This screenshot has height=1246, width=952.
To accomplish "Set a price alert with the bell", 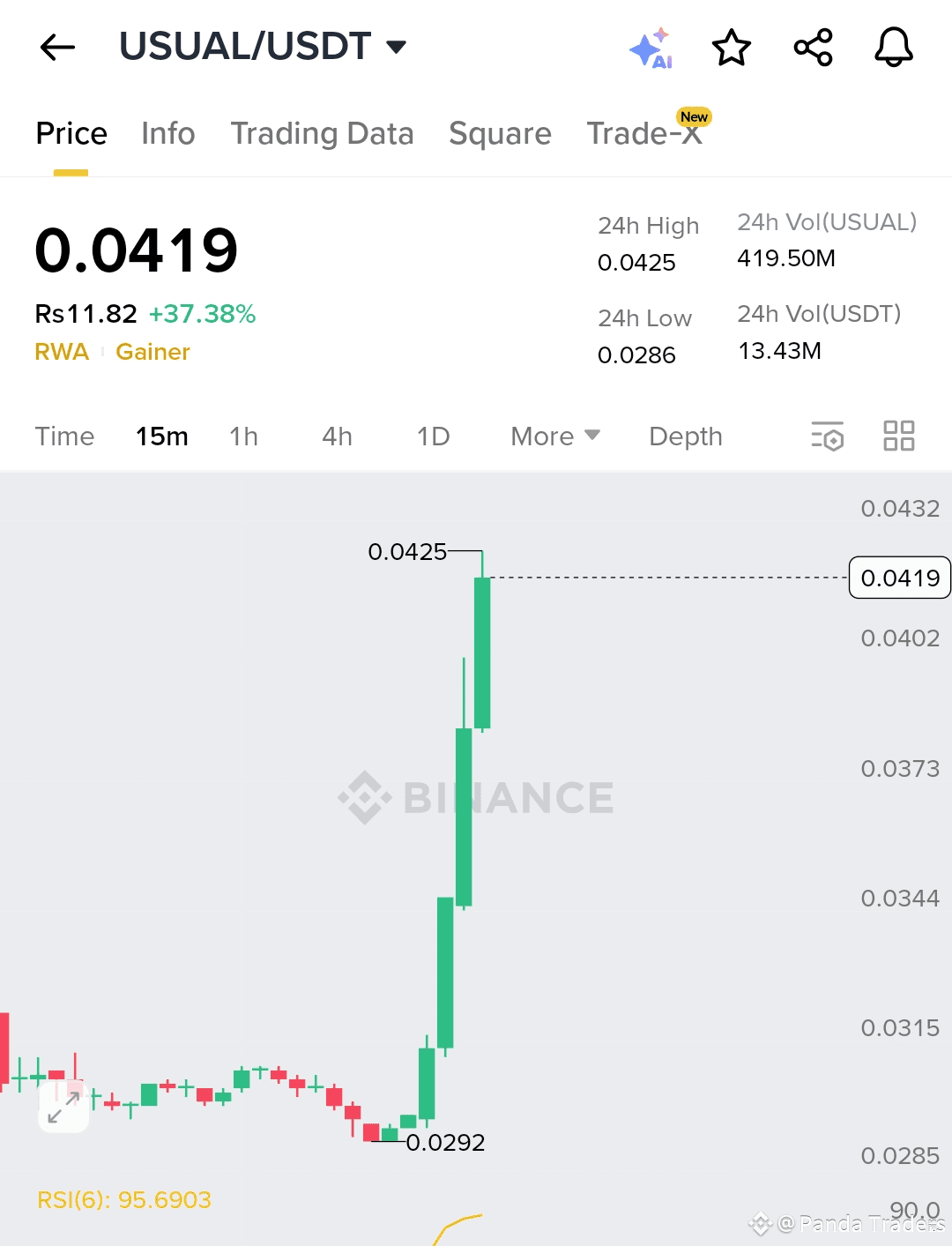I will point(893,48).
